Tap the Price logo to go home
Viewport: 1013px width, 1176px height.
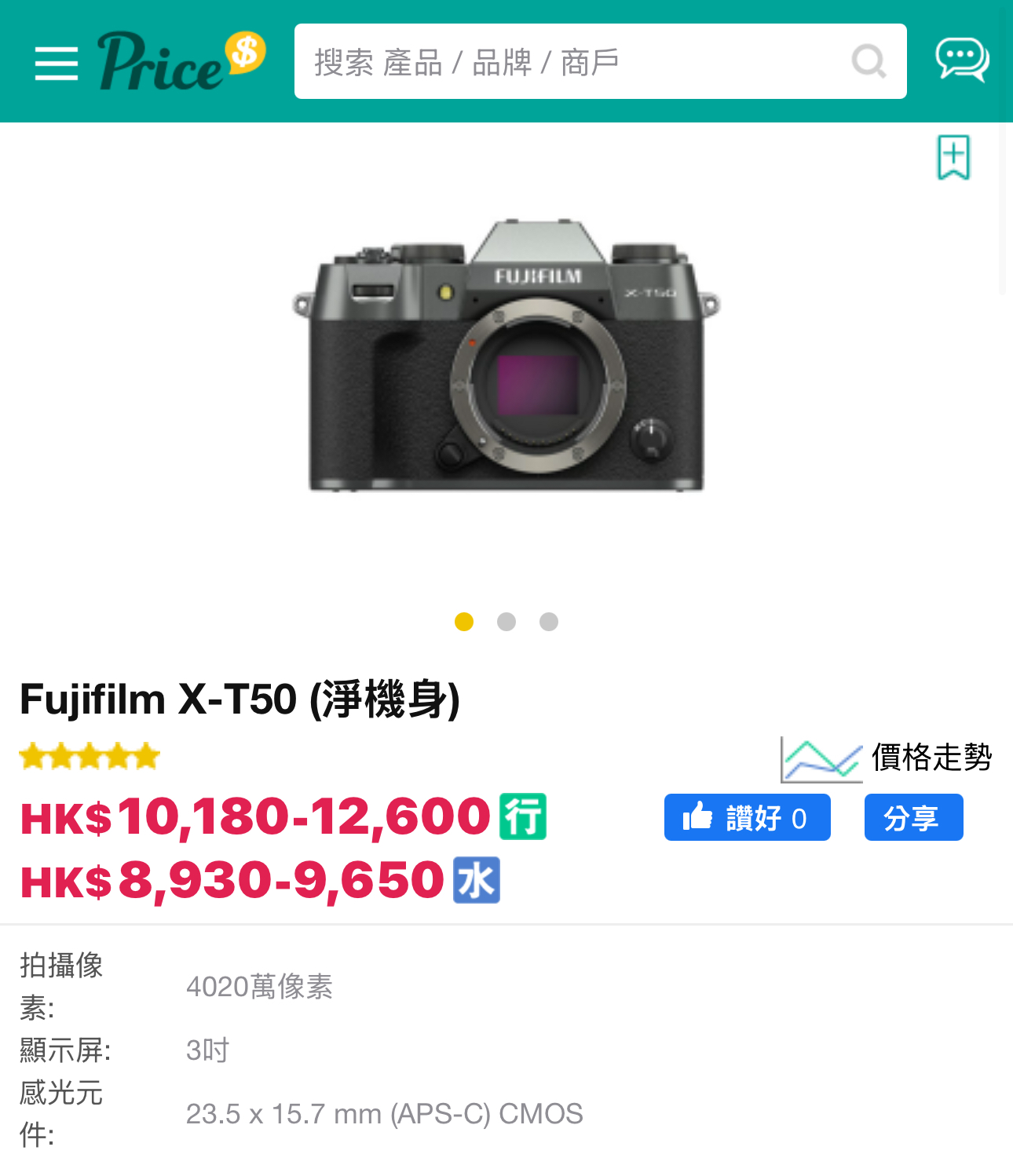coord(181,61)
